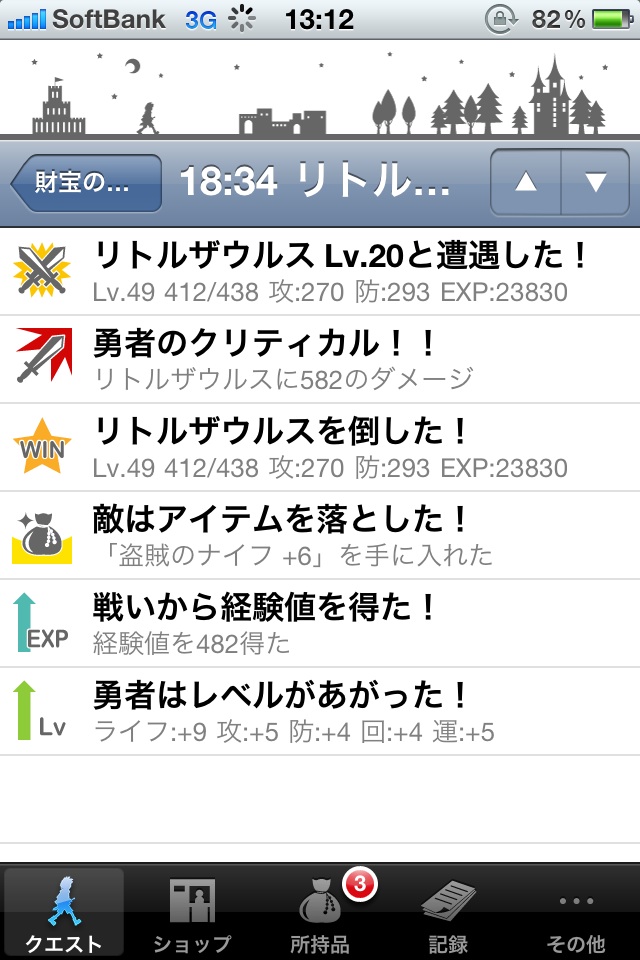
Task: Tap the down arrow for next entry
Action: [596, 183]
